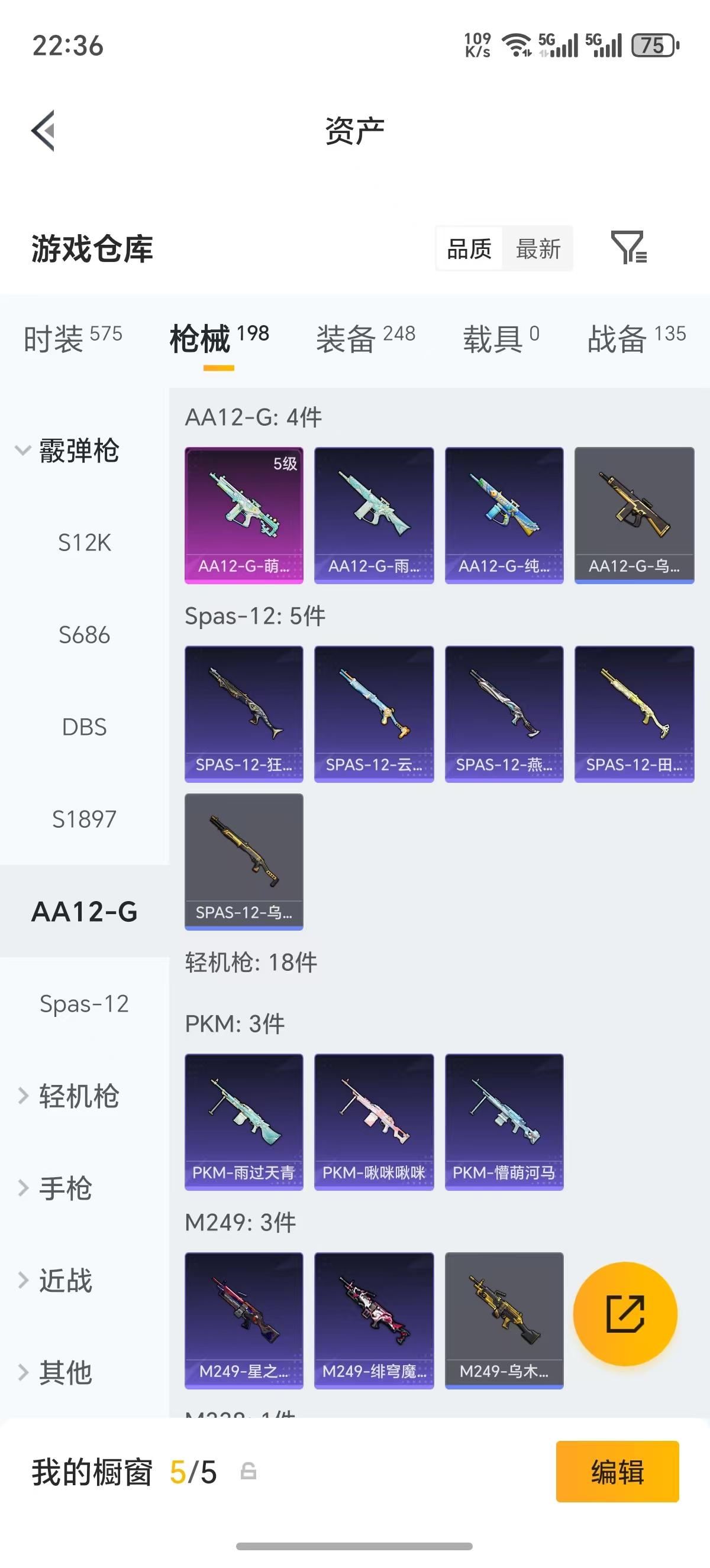Image resolution: width=710 pixels, height=1568 pixels.
Task: Expand the 手枪 category
Action: pyautogui.click(x=55, y=1188)
